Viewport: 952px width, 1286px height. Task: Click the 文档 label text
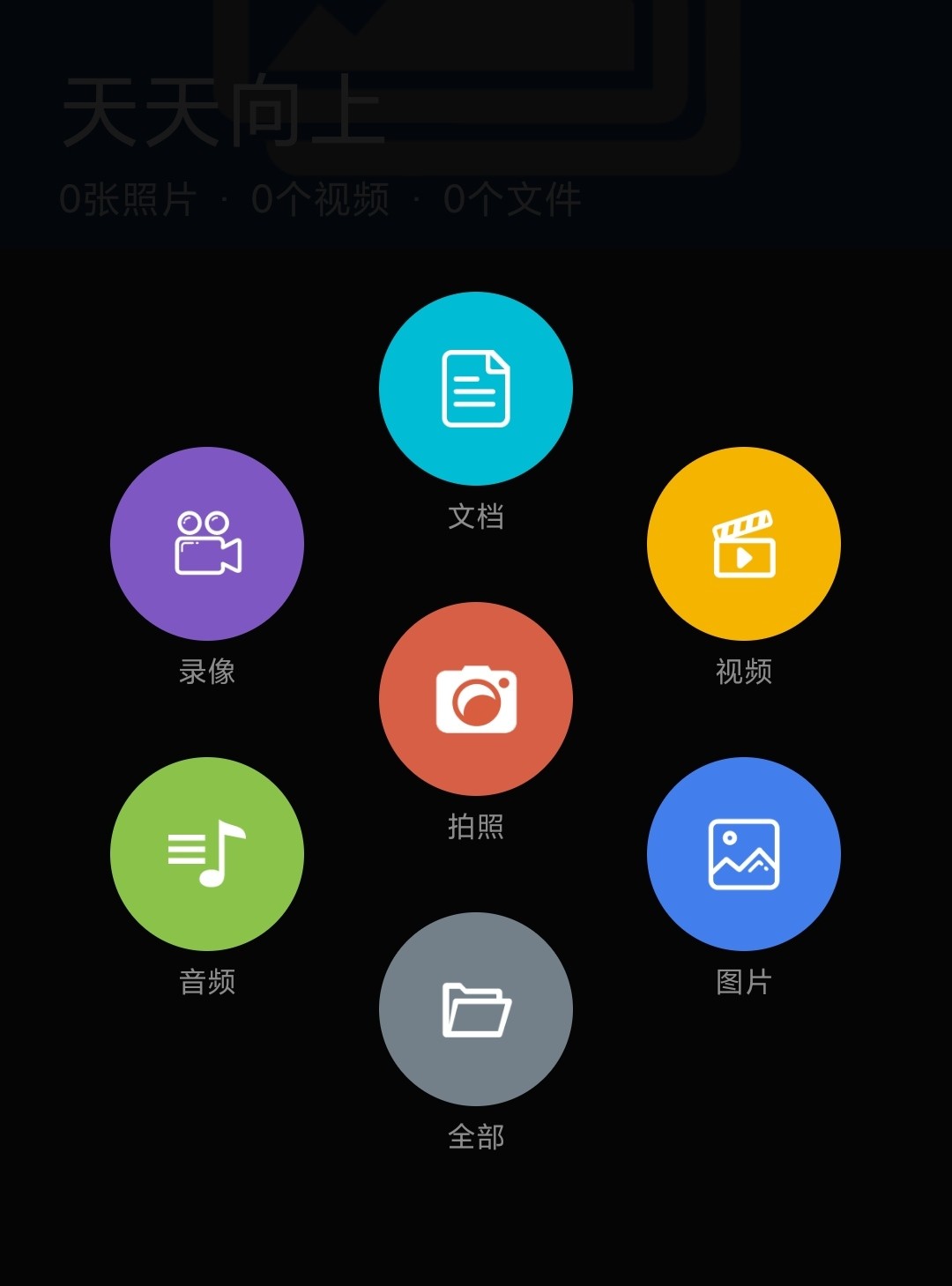tap(476, 517)
